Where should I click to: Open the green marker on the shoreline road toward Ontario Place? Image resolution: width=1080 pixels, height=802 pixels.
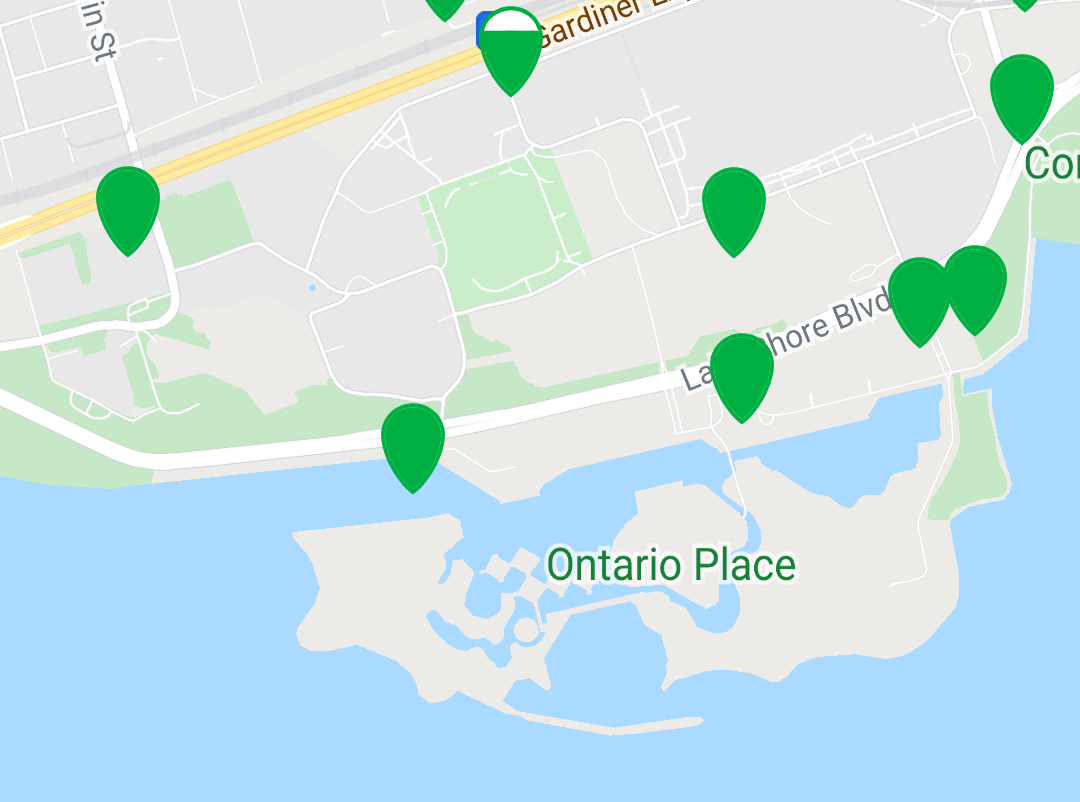tap(413, 441)
